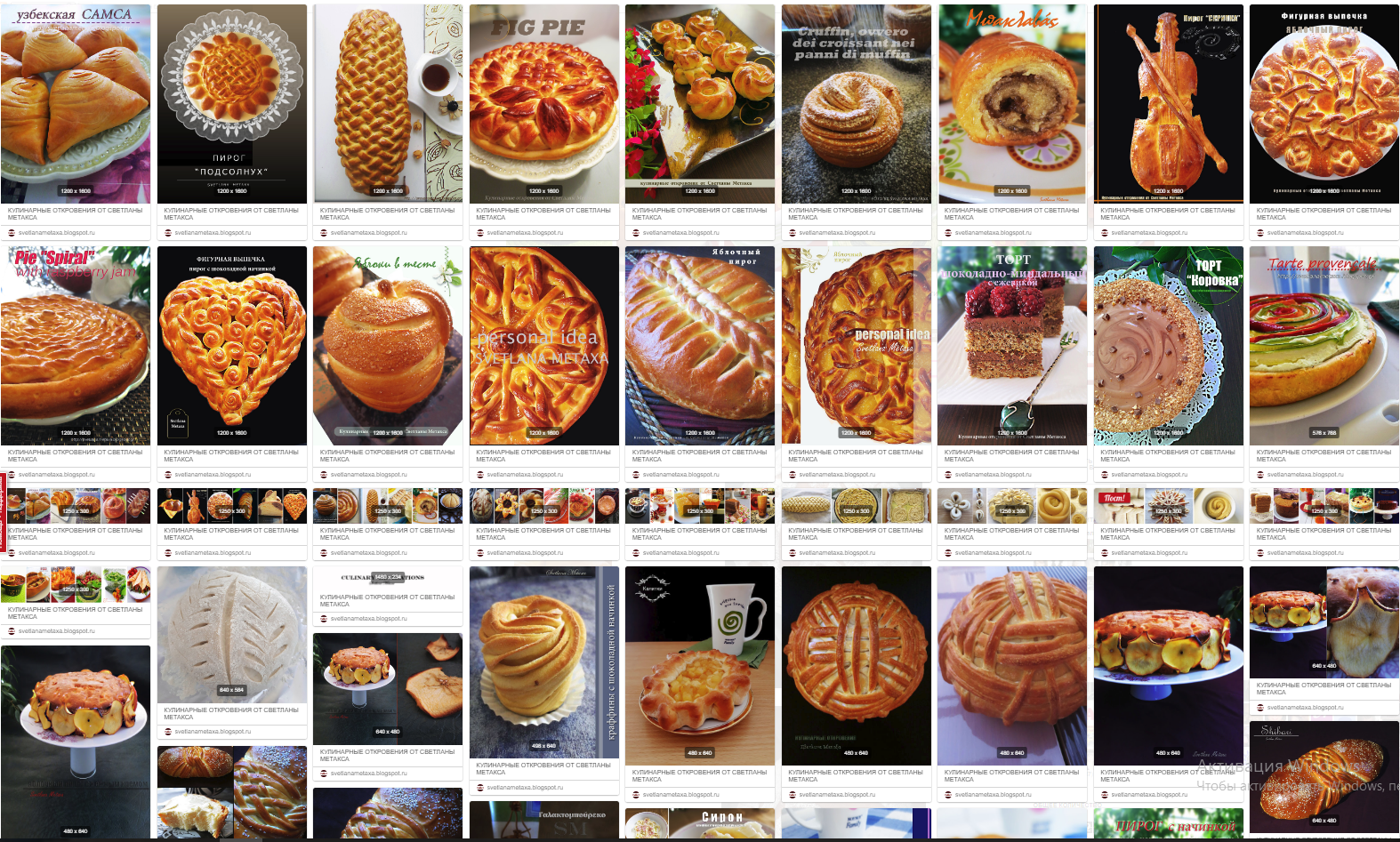Viewport: 1400px width, 842px height.
Task: Open the Пирог Подсолнух image result
Action: point(231,104)
